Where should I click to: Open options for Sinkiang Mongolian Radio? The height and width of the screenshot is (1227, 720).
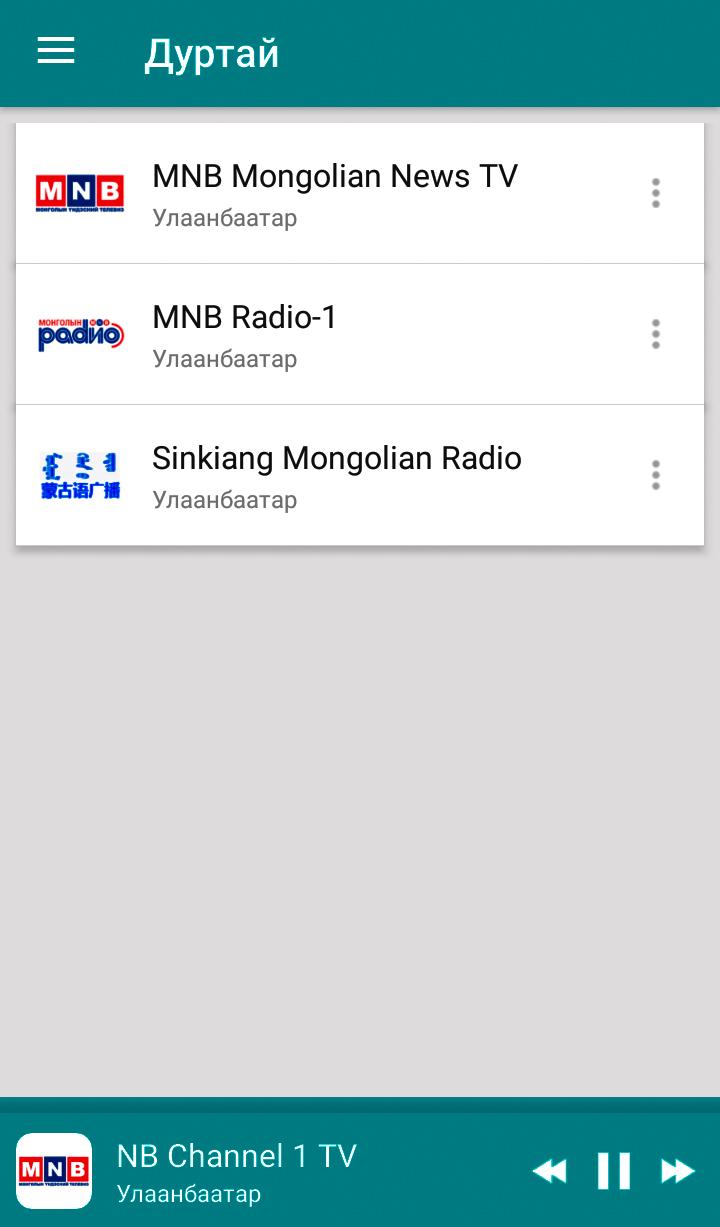pyautogui.click(x=655, y=474)
